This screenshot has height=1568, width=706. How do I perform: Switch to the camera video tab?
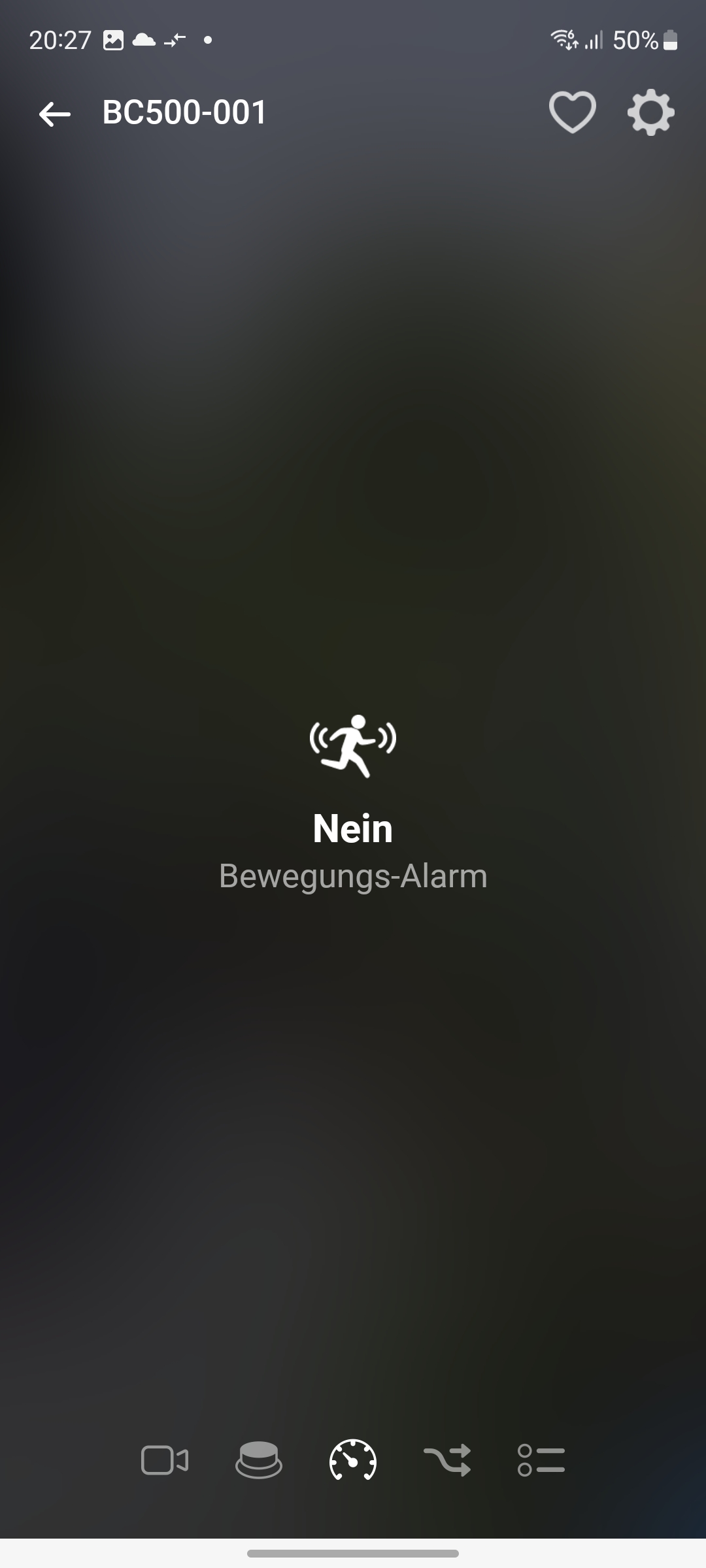[165, 1460]
